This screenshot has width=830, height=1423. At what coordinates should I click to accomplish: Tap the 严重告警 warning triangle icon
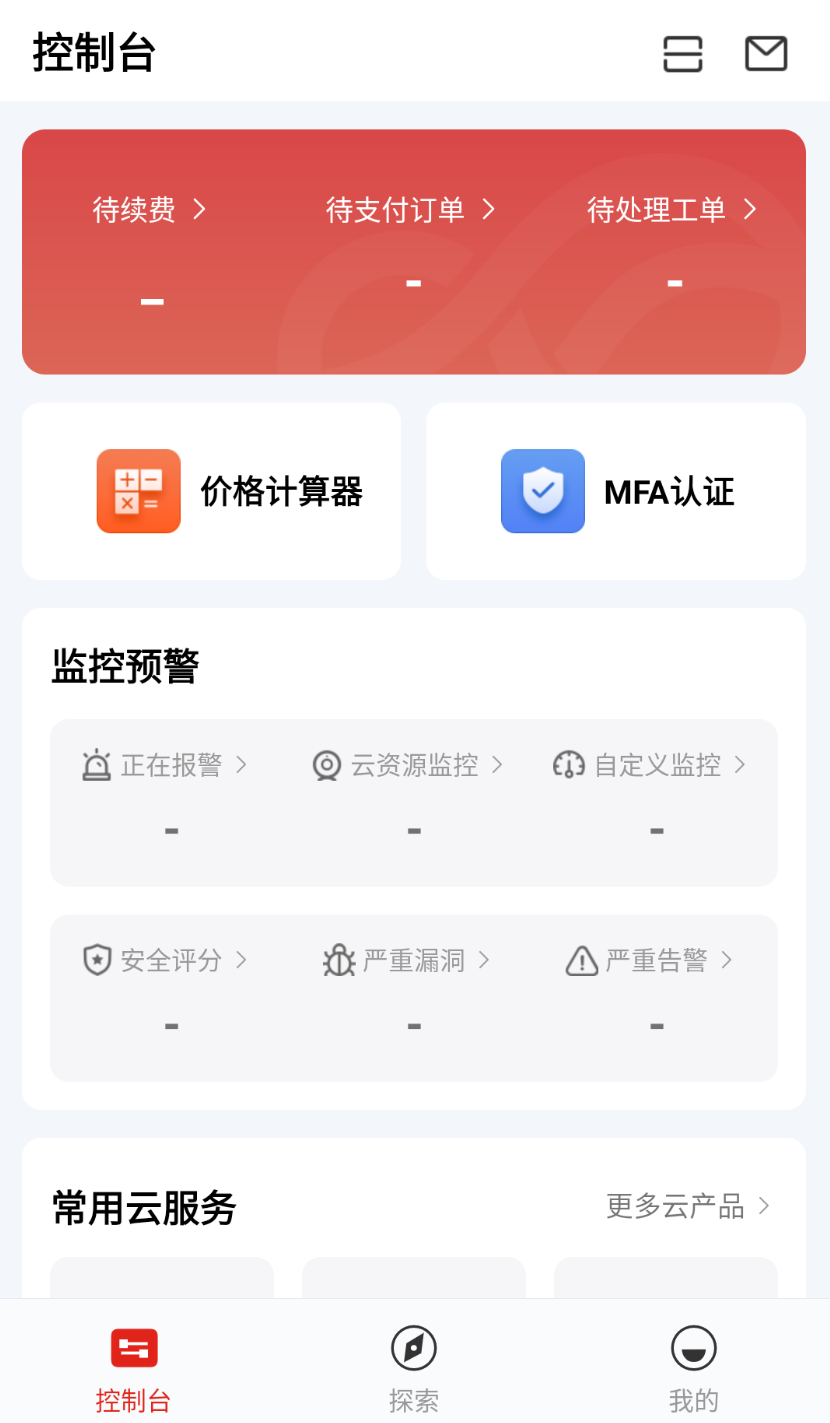click(x=582, y=960)
